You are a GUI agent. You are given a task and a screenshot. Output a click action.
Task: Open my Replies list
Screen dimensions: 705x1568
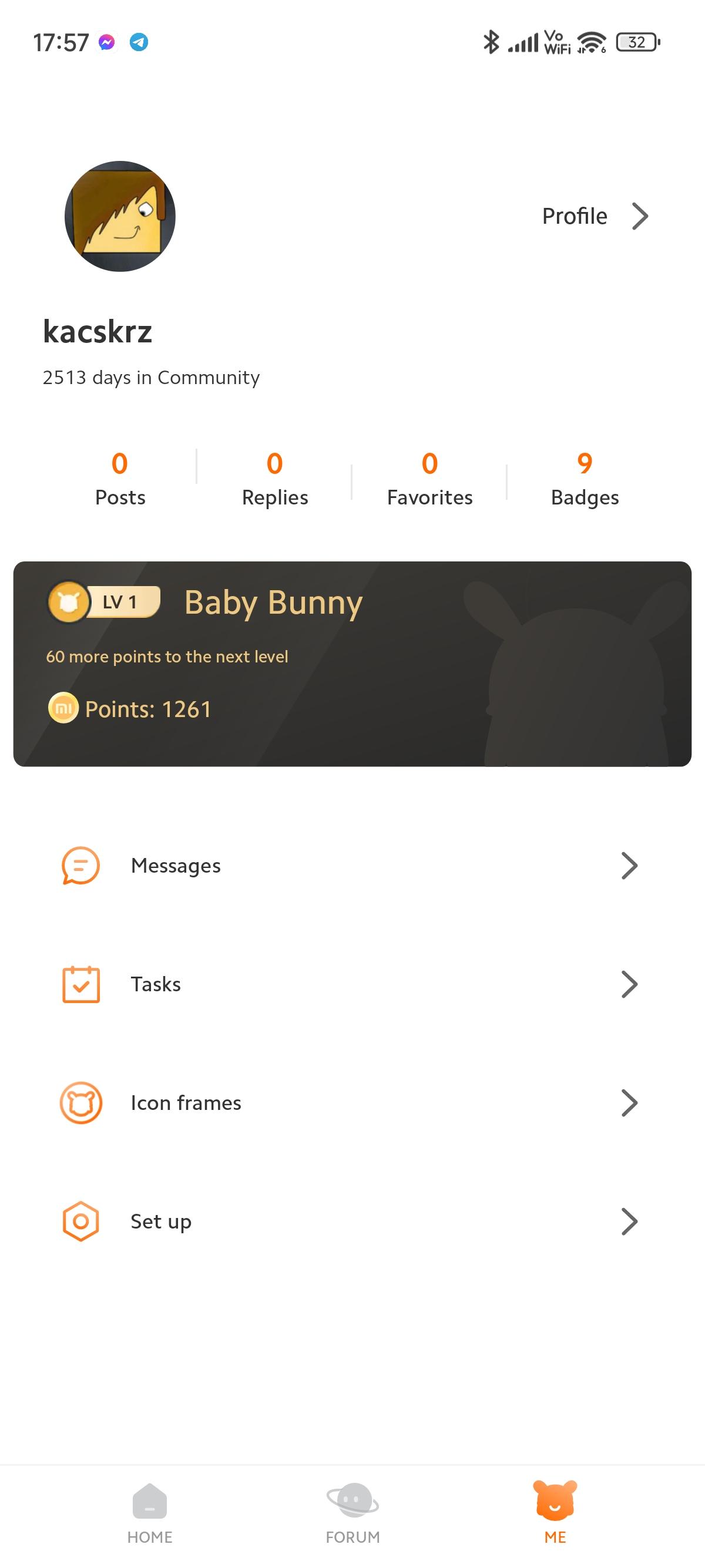[274, 479]
